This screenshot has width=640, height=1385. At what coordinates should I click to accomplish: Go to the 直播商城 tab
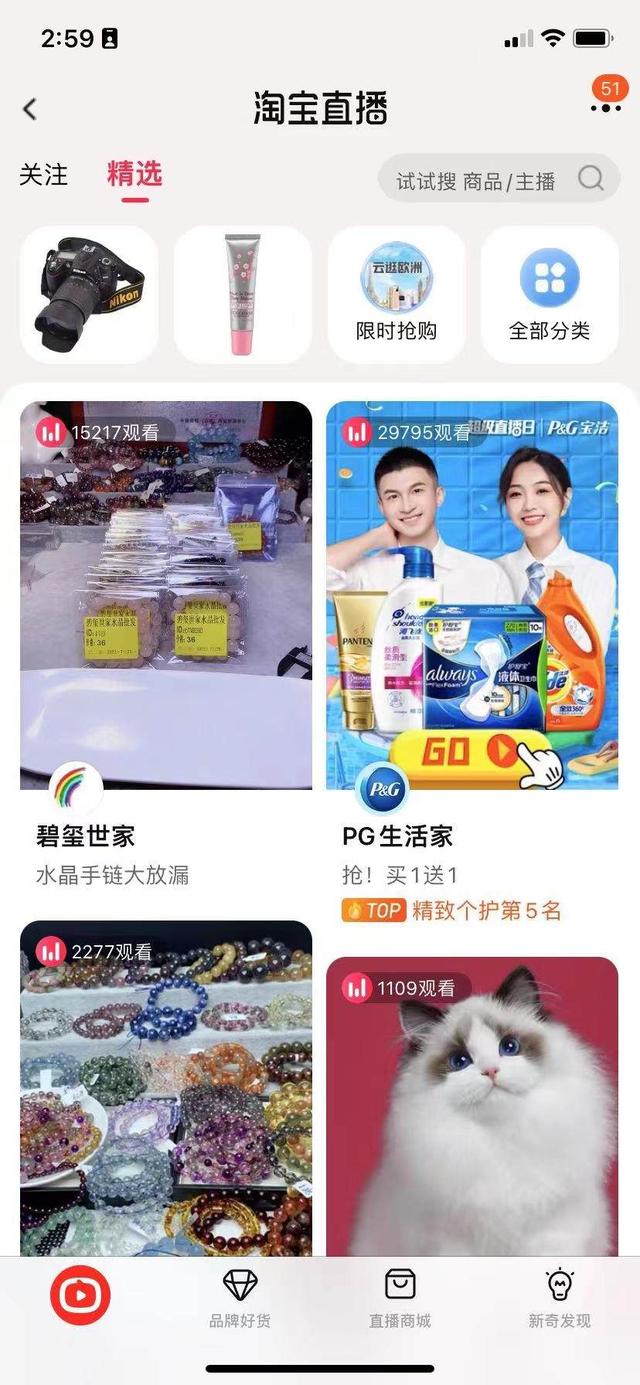click(x=400, y=1298)
